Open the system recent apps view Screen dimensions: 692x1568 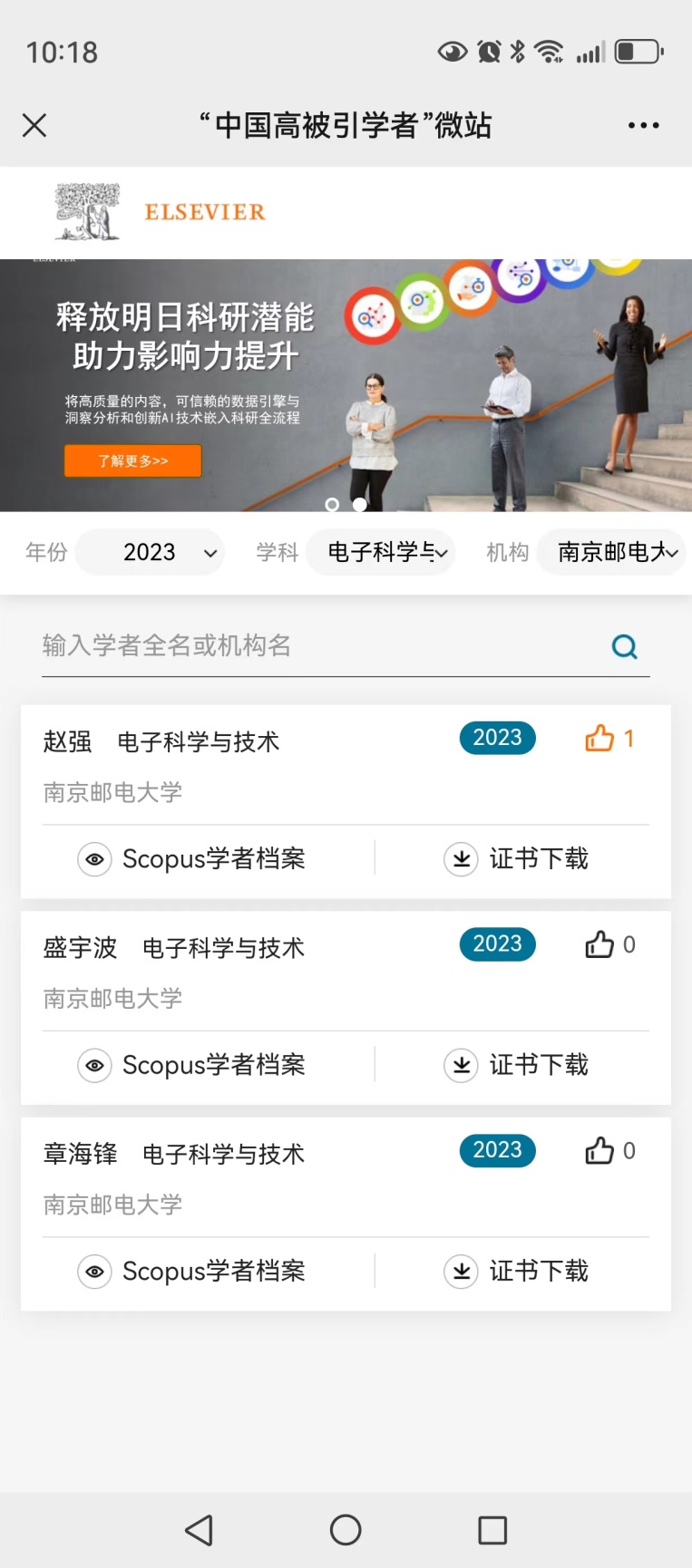[492, 1530]
